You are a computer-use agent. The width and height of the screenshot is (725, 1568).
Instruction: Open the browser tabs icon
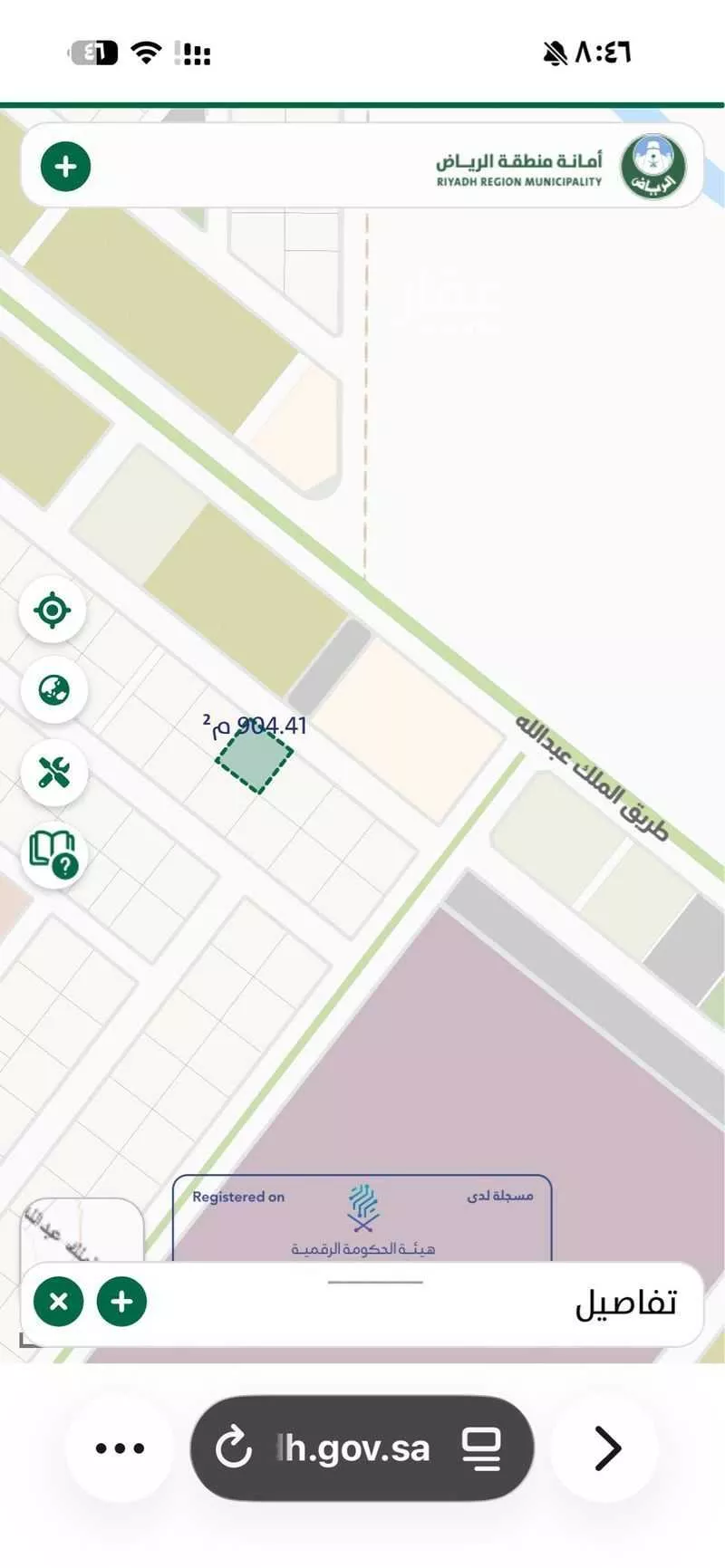pos(481,1448)
